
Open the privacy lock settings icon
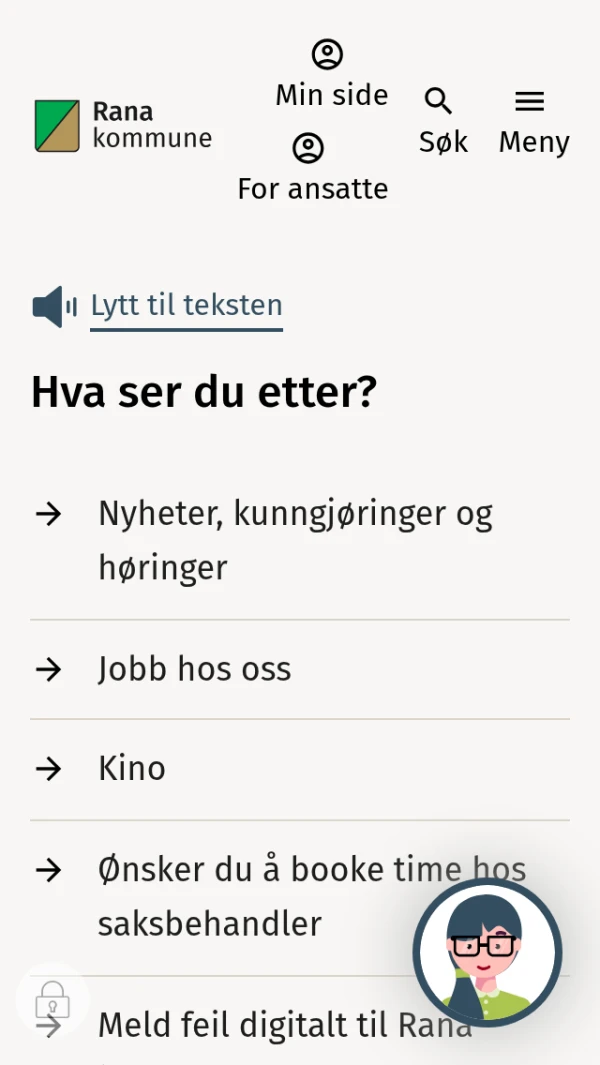point(52,999)
